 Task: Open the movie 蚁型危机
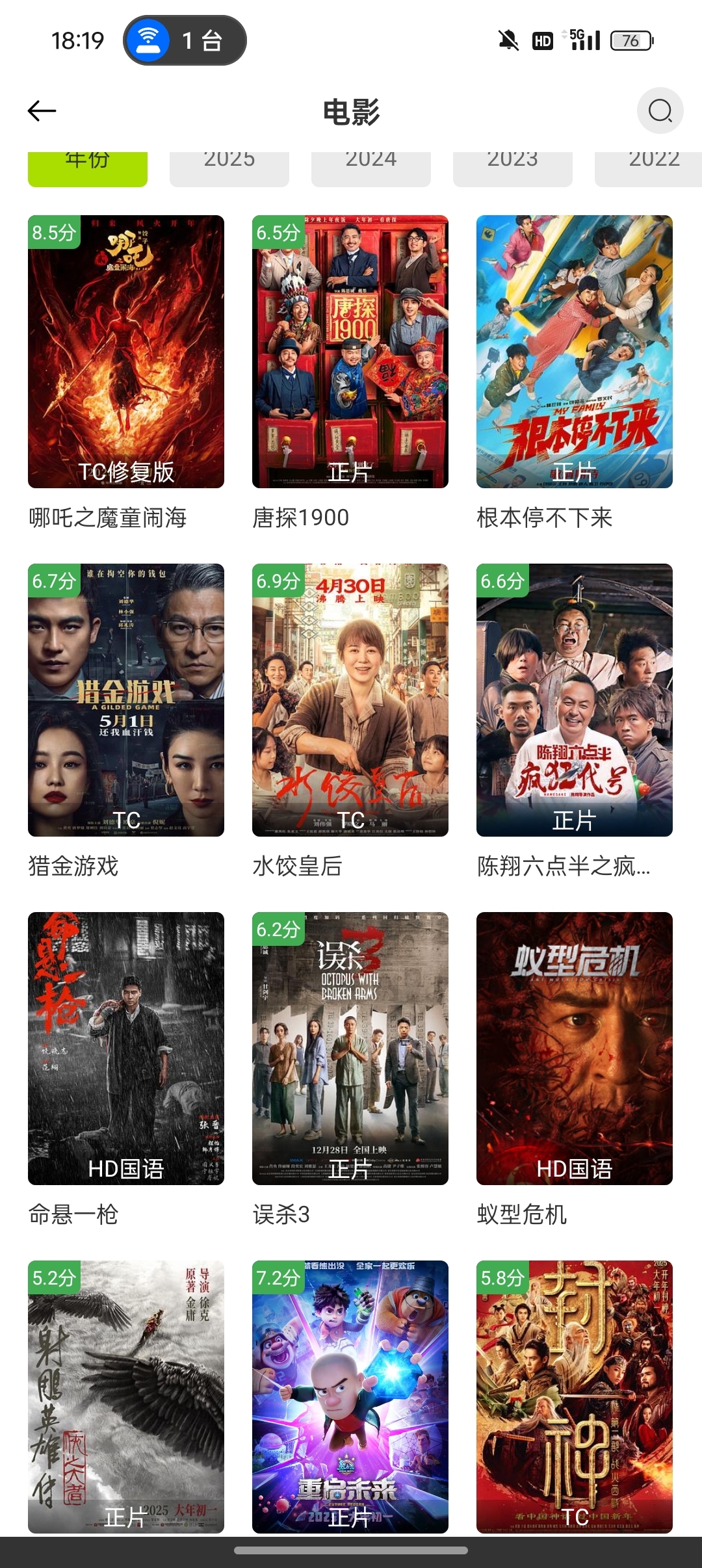[x=575, y=1049]
